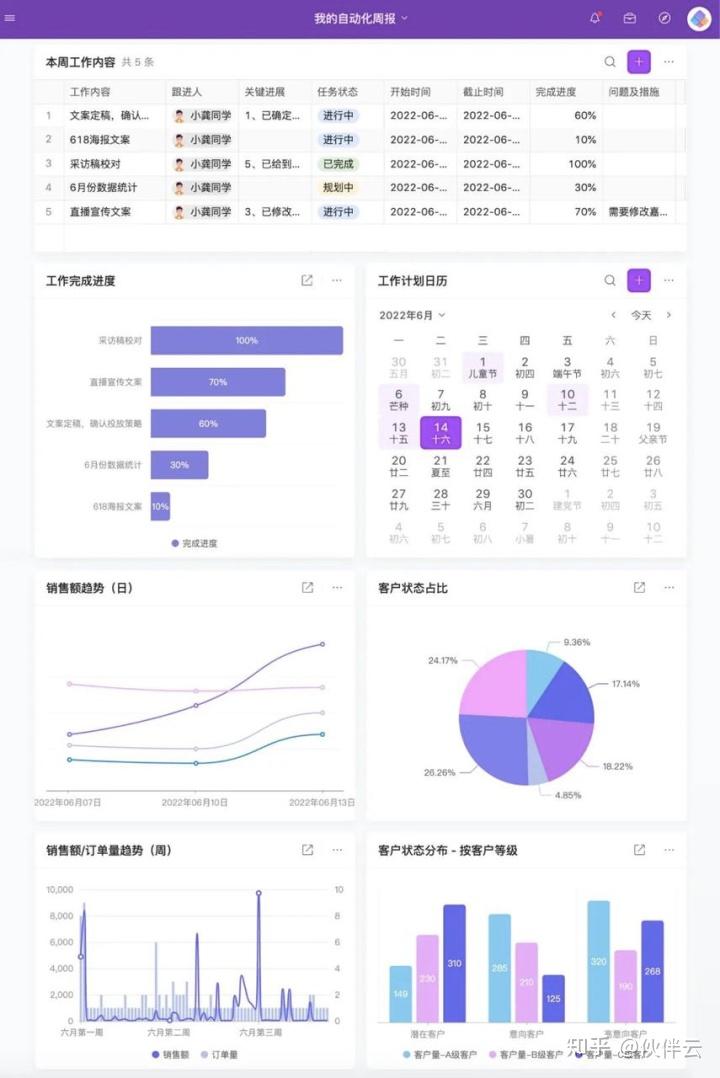Select June 21 夏至 in calendar
This screenshot has height=1078, width=720.
coord(441,466)
